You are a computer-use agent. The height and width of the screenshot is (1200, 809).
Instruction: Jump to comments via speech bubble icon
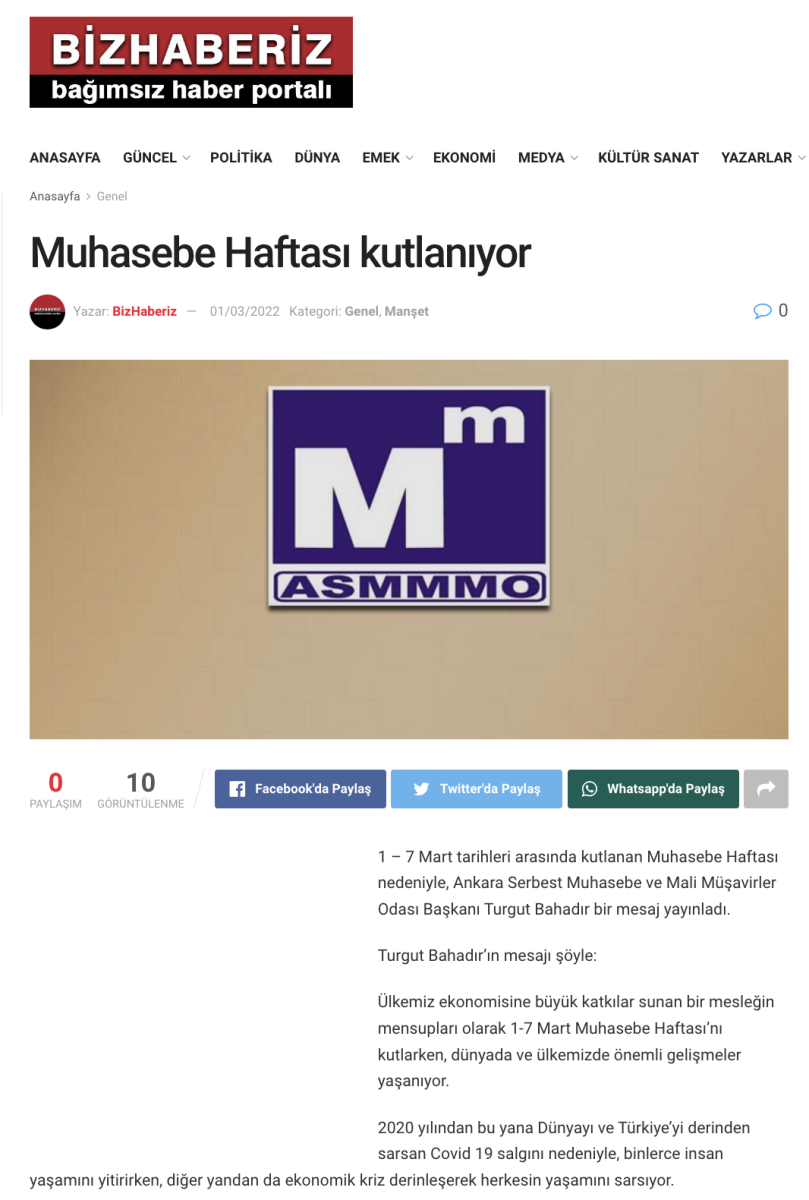point(763,311)
